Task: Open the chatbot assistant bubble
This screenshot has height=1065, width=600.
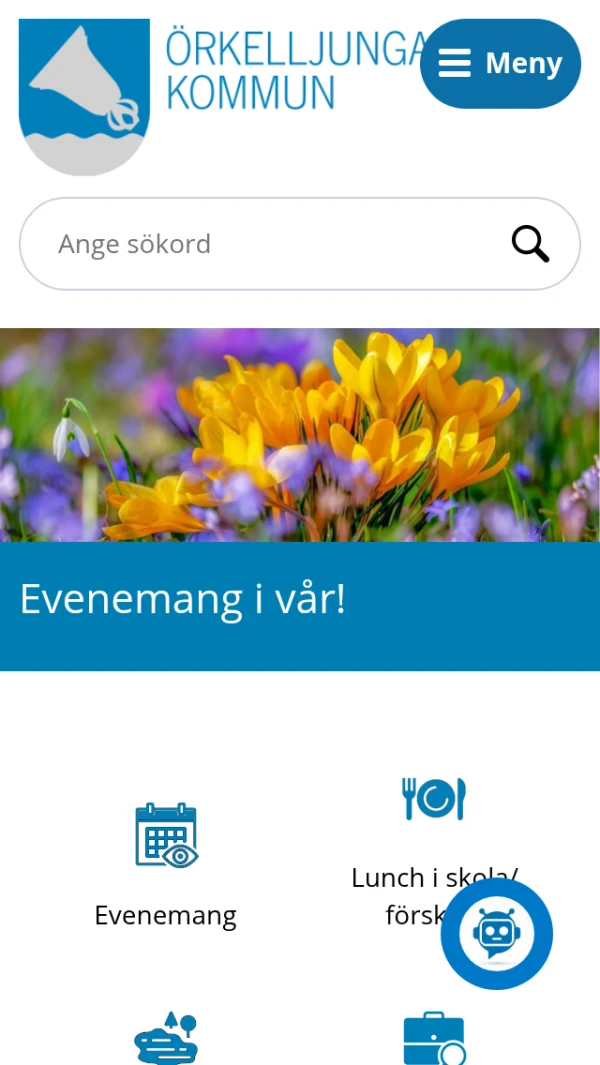Action: [496, 934]
